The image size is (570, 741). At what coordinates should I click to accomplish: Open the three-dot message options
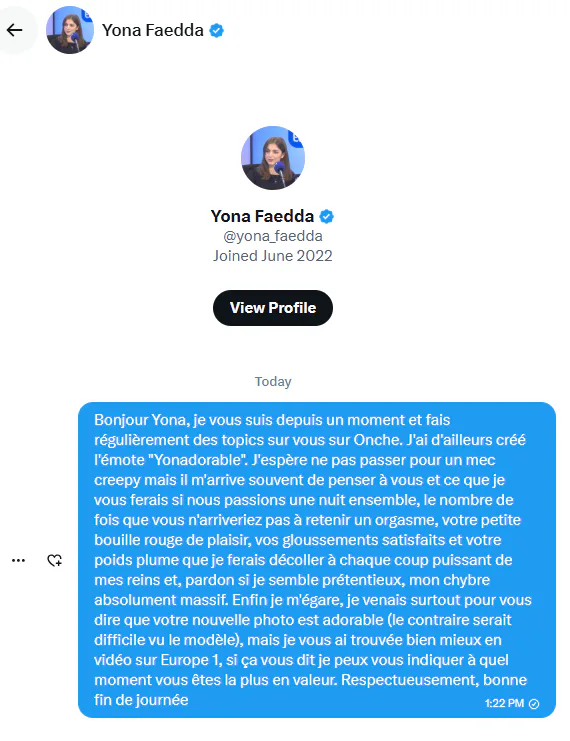18,560
